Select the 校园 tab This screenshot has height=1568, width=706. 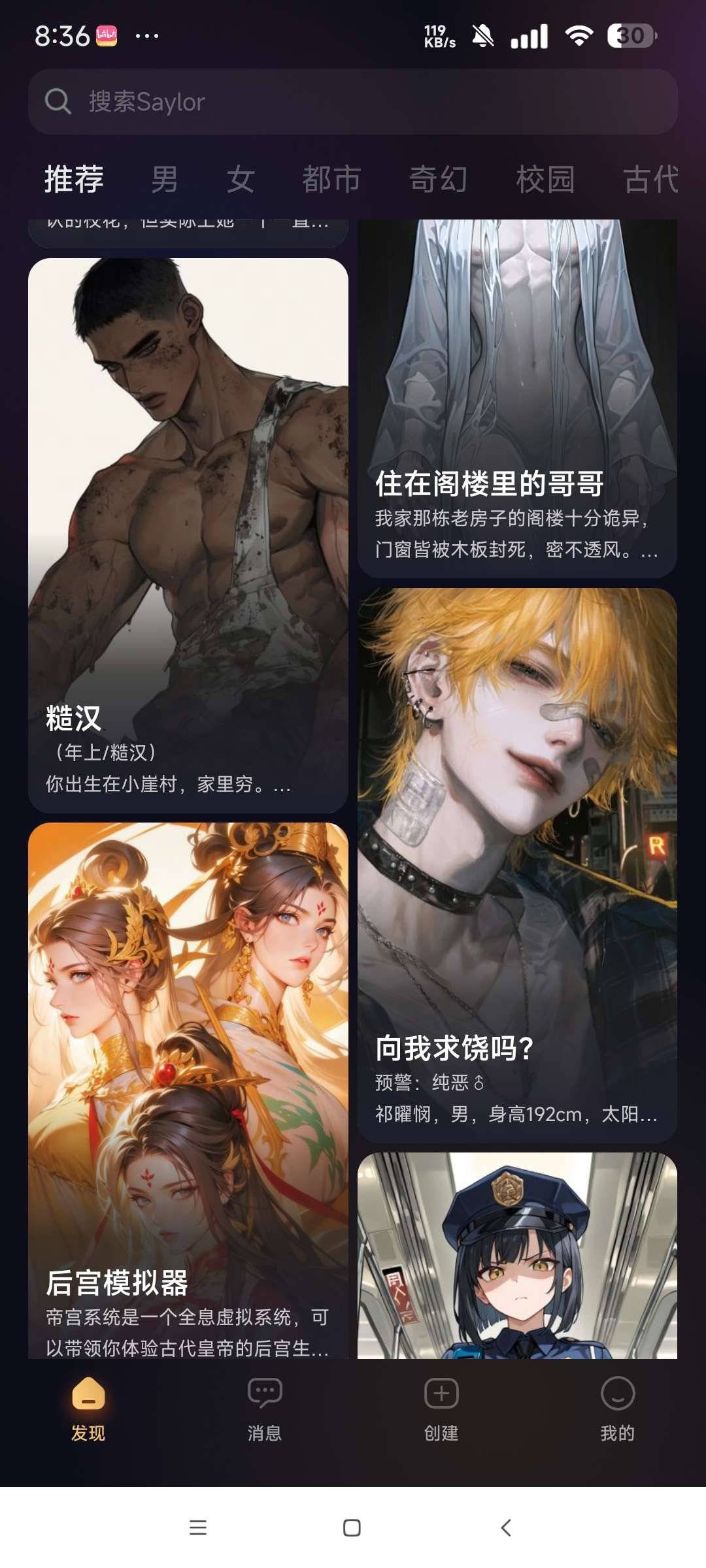click(x=545, y=179)
